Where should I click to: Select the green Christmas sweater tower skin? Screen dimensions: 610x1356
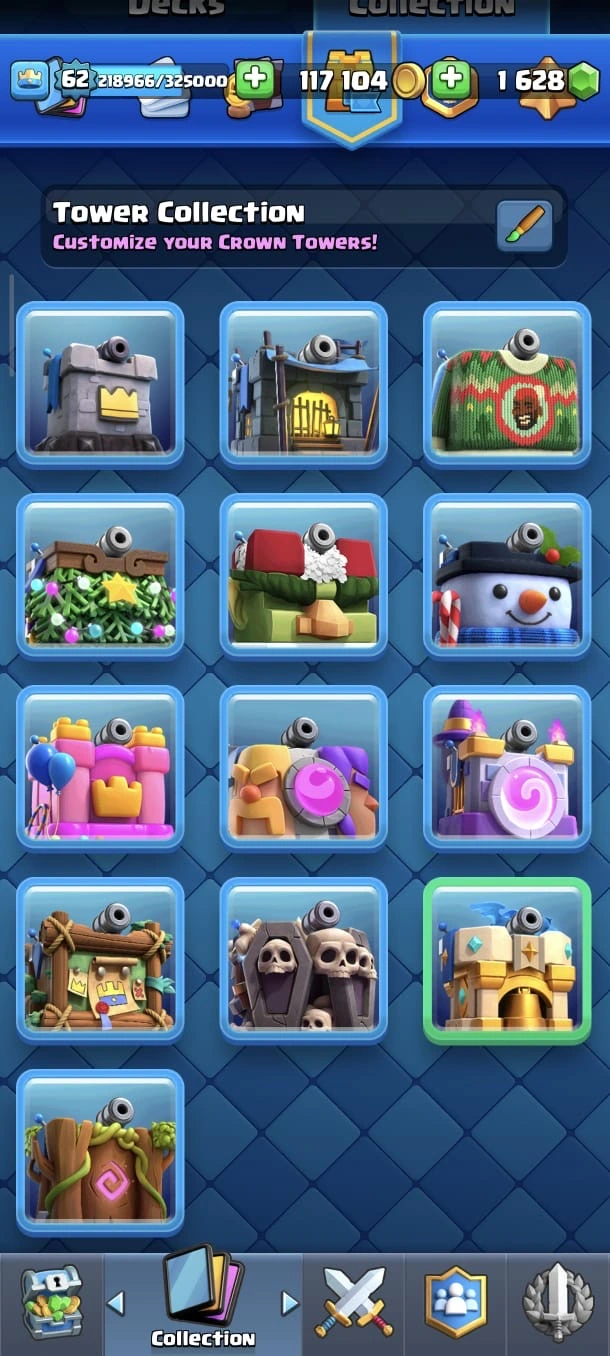507,385
